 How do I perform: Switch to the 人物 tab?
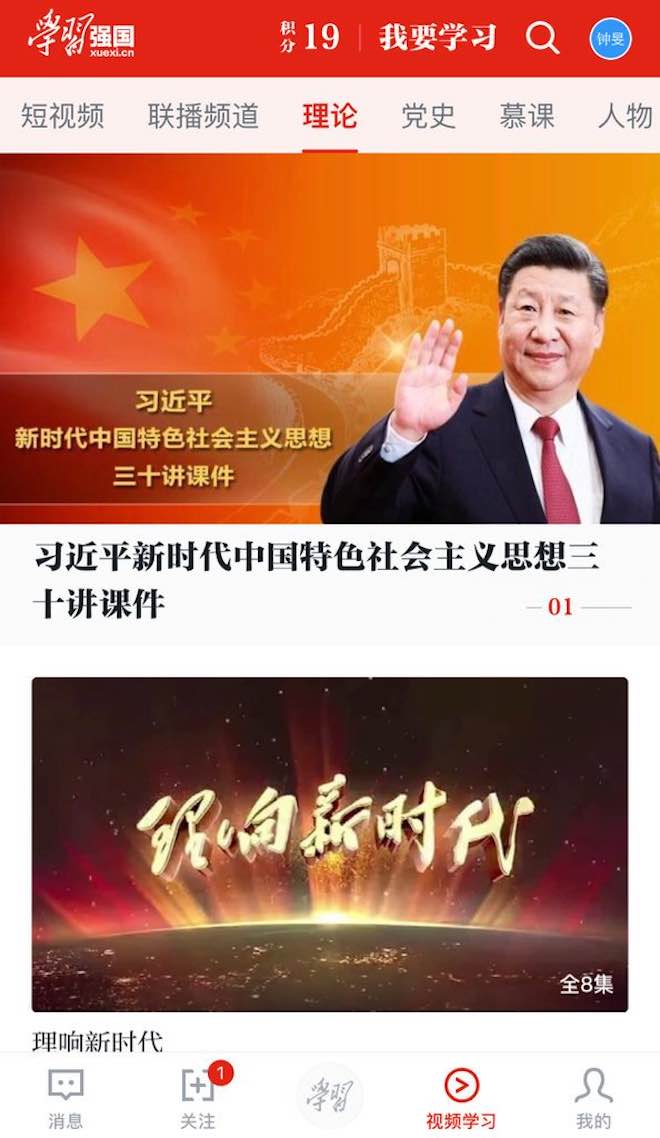click(625, 116)
